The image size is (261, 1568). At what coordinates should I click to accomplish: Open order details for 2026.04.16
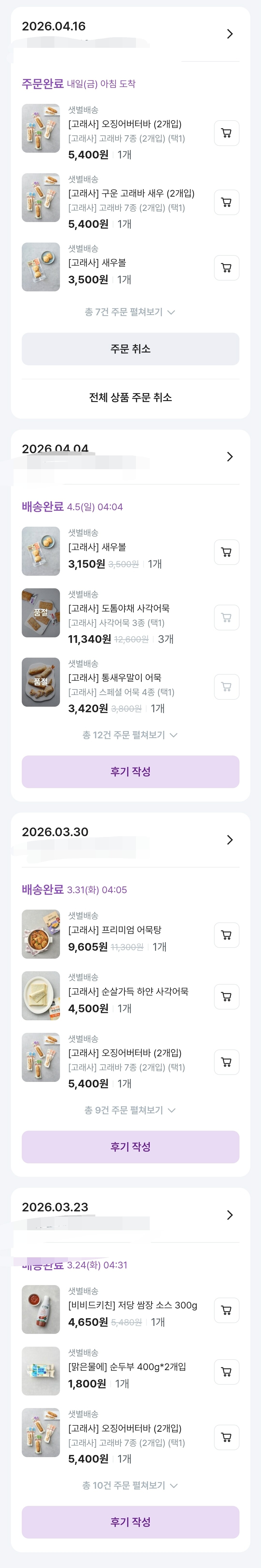229,34
